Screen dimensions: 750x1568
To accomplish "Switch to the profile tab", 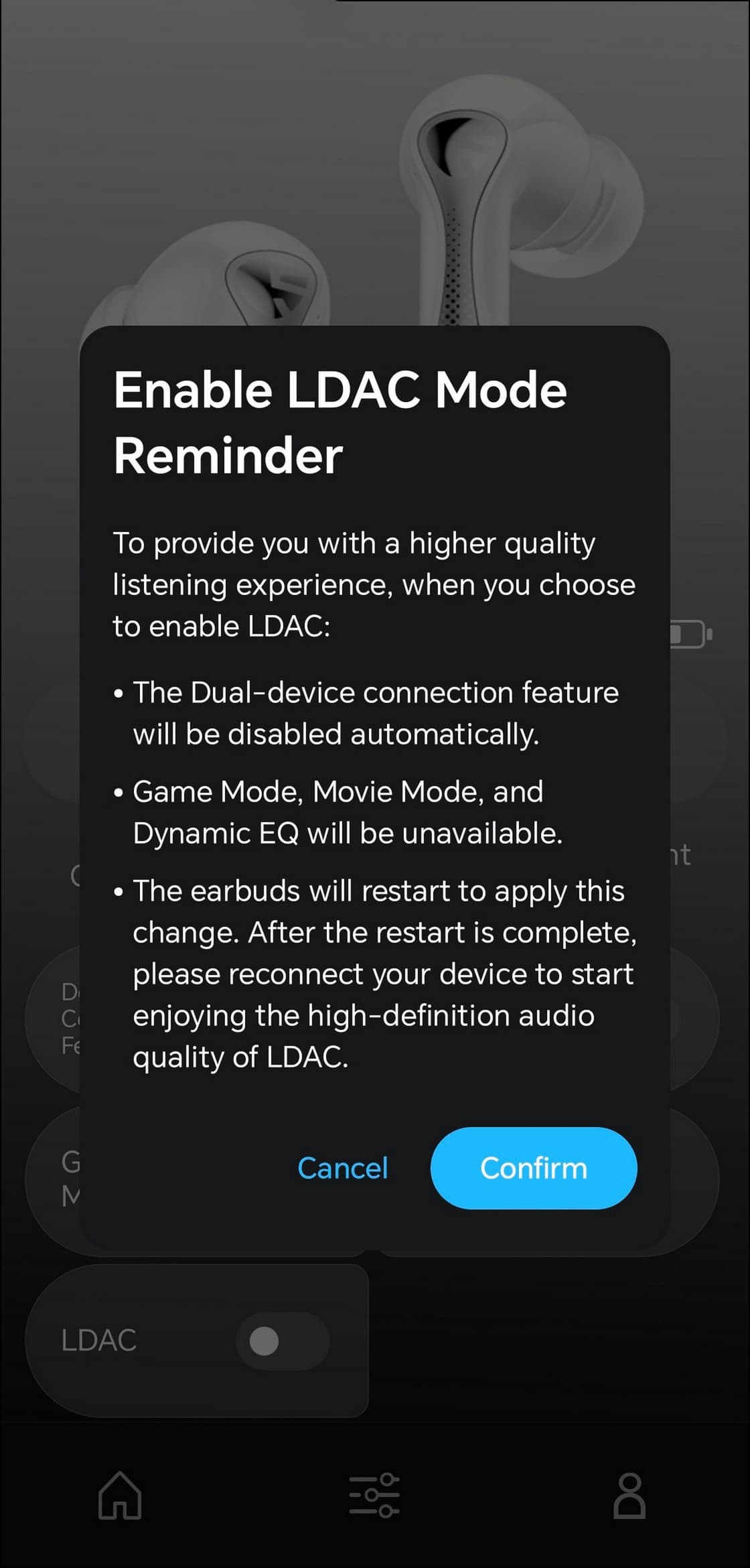I will (x=629, y=1495).
